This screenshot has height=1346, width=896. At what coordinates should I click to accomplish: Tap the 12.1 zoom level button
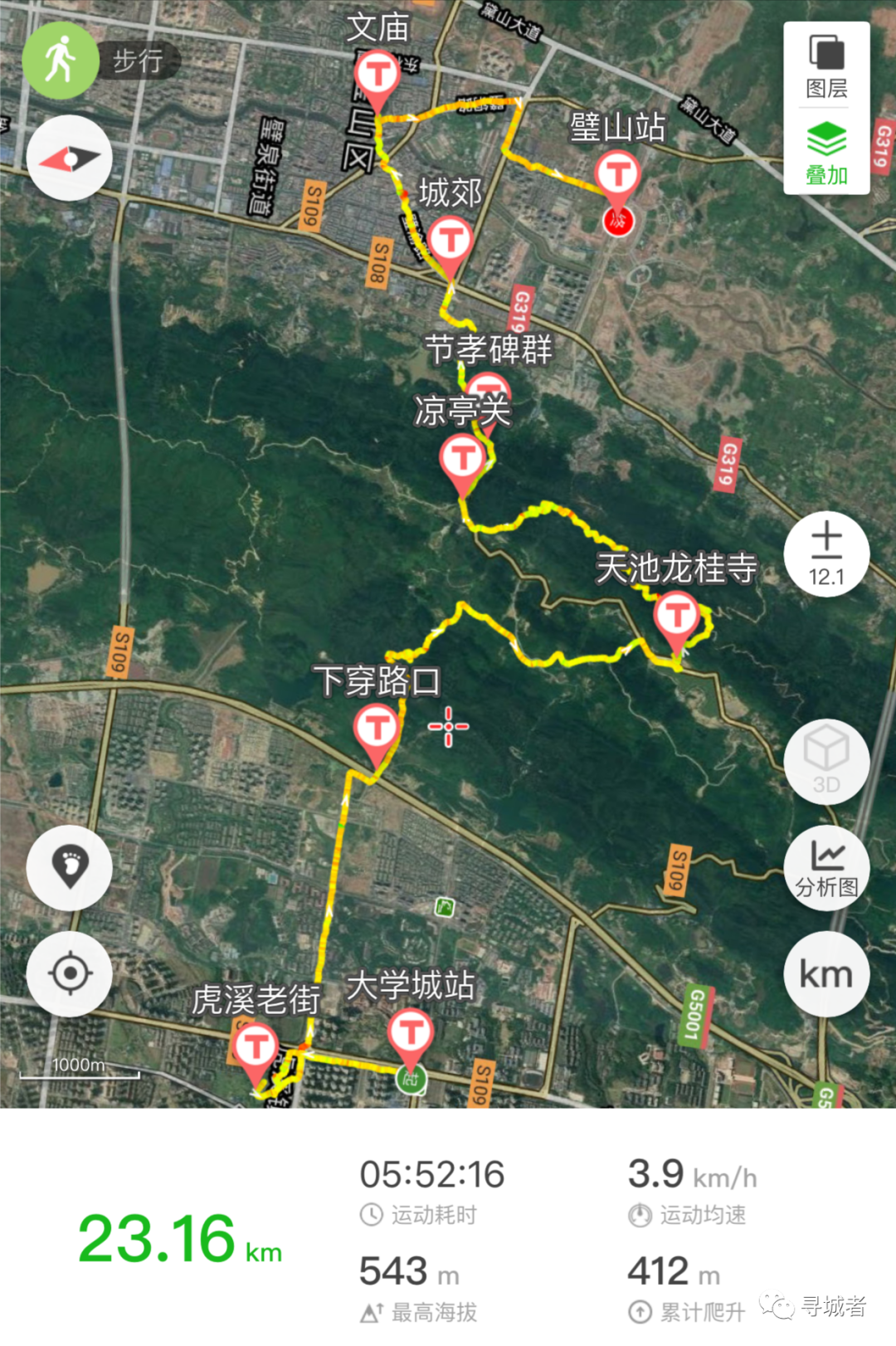click(826, 554)
